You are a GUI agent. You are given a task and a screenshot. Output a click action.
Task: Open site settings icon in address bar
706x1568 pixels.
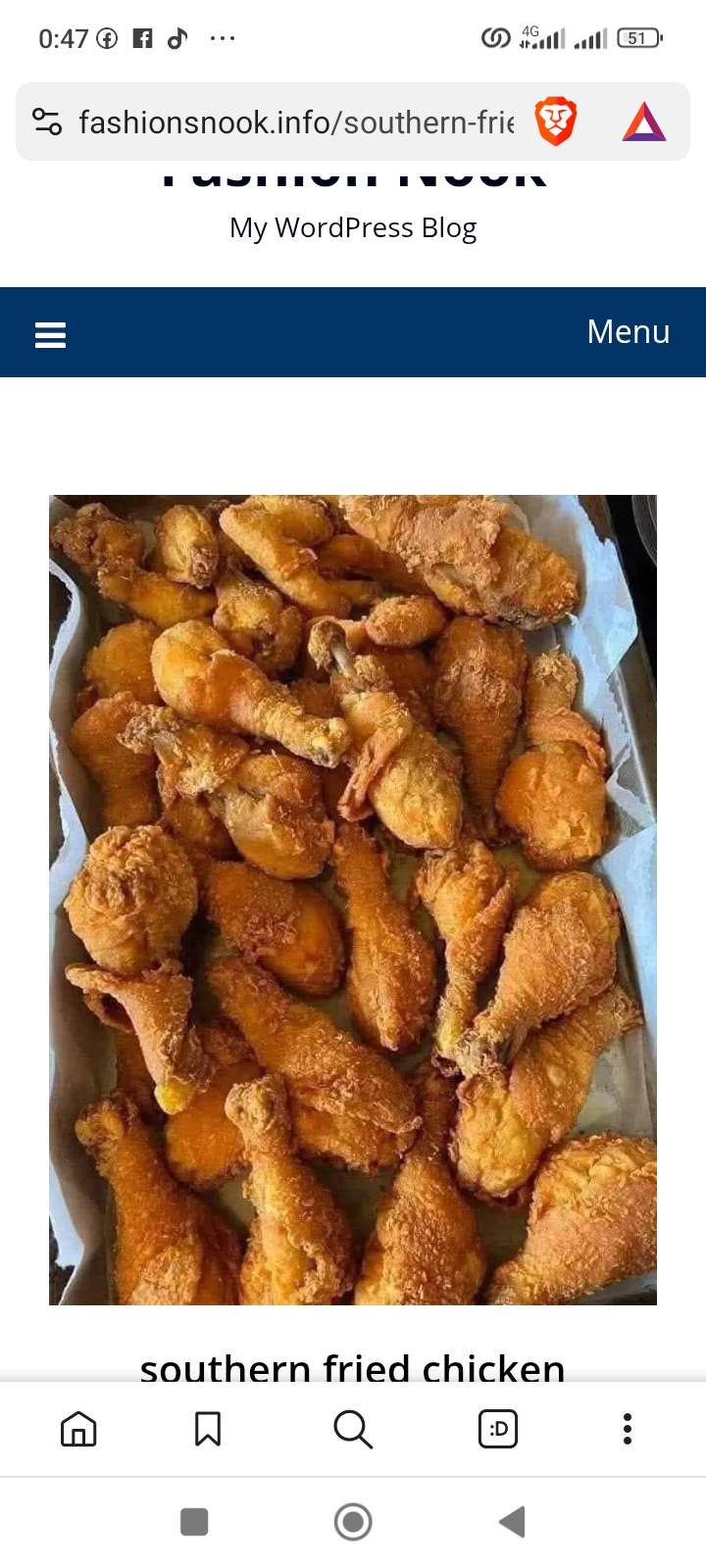tap(47, 122)
